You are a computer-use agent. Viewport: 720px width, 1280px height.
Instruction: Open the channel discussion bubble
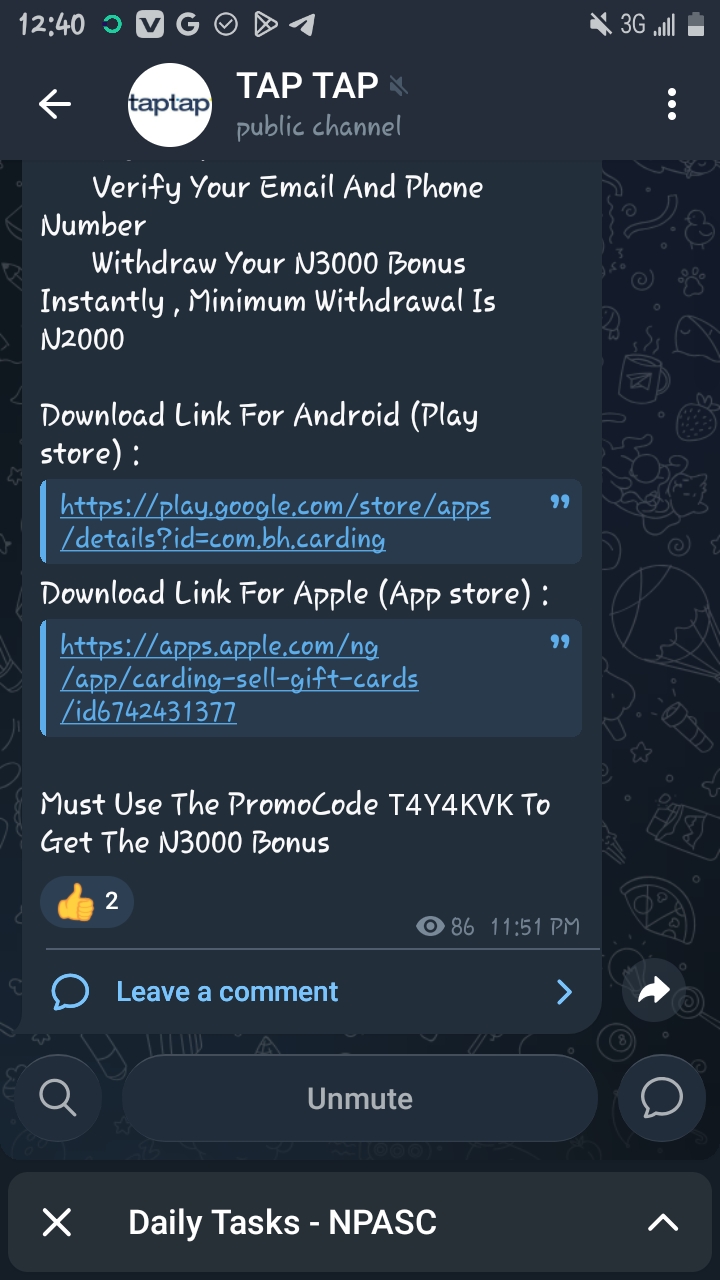click(662, 1098)
